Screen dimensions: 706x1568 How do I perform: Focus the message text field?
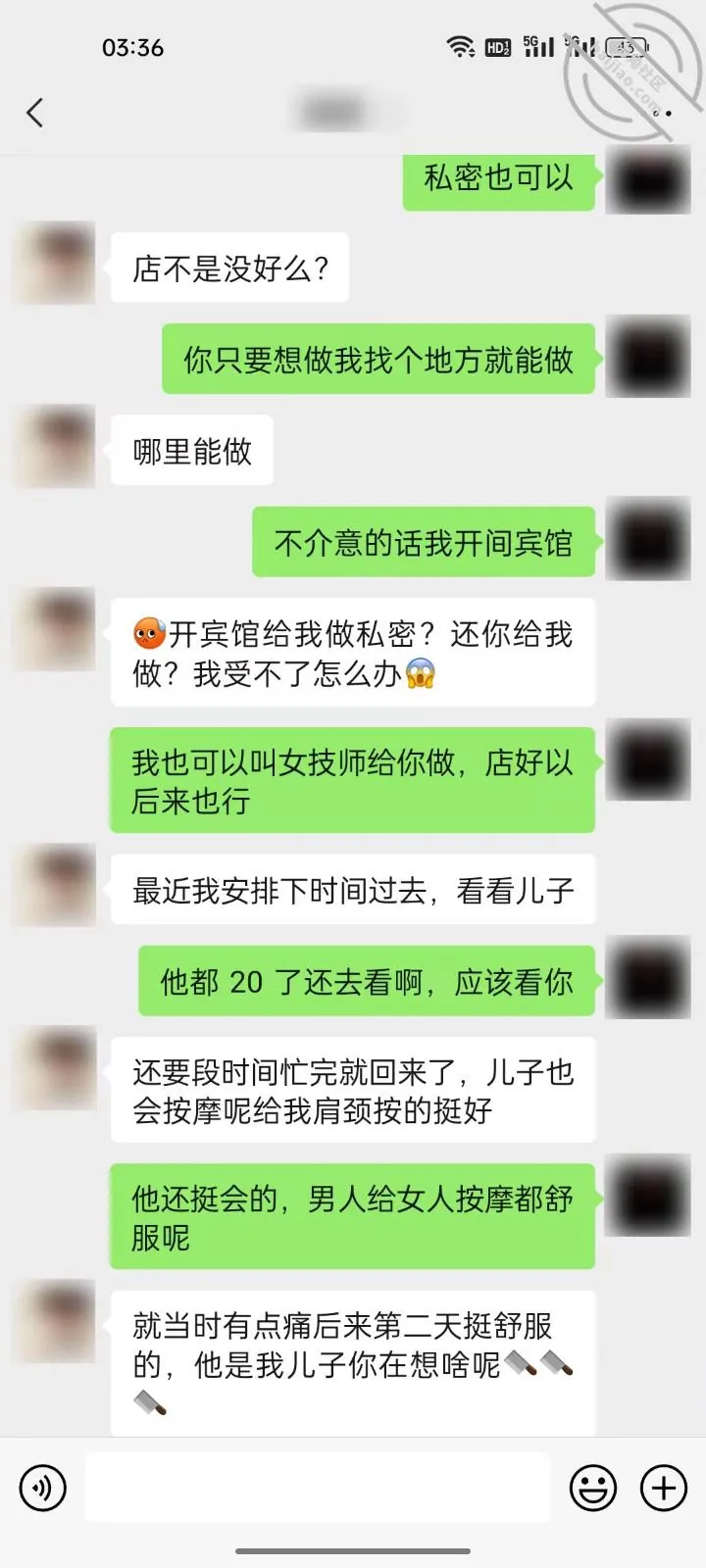click(318, 1488)
